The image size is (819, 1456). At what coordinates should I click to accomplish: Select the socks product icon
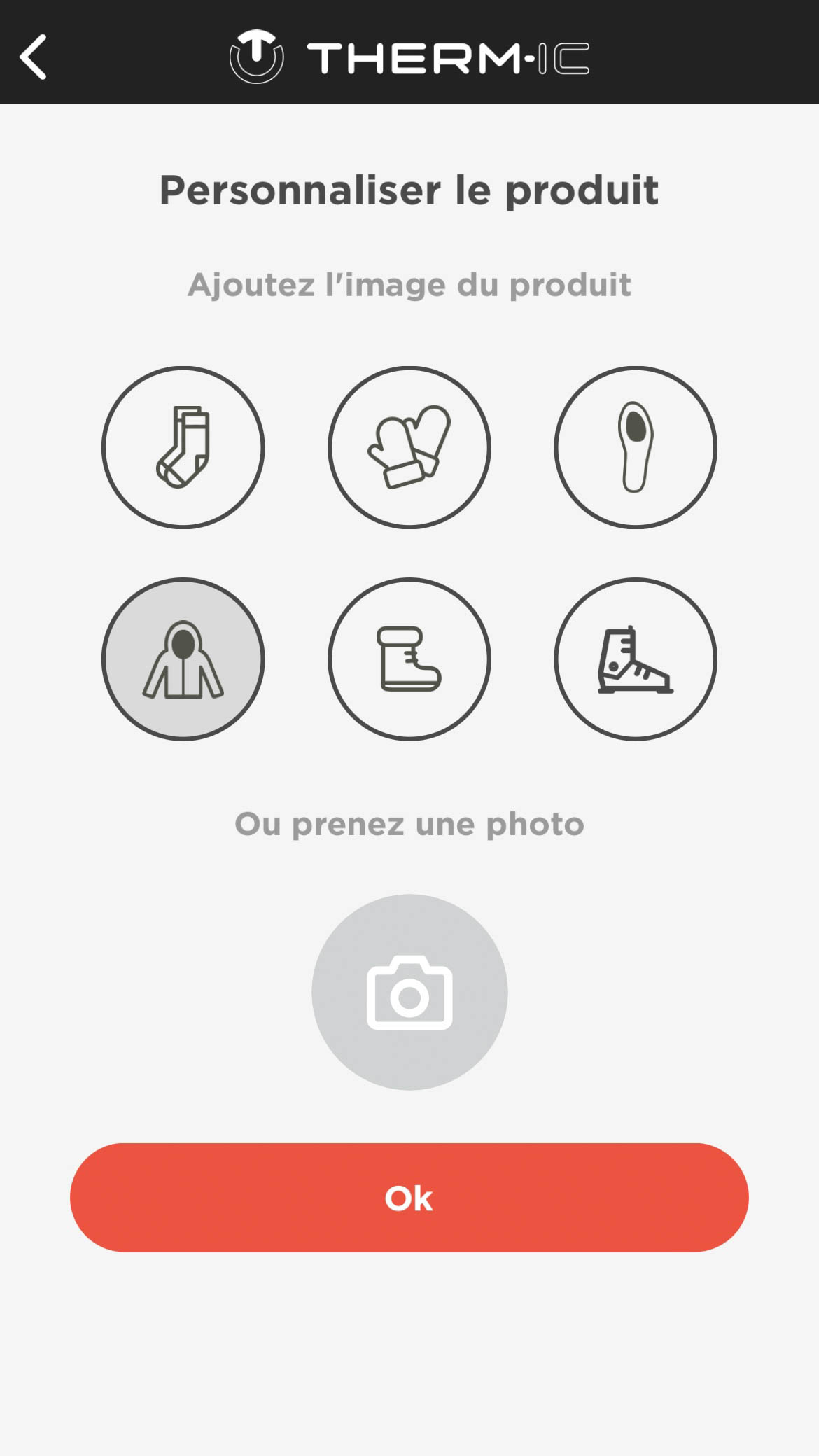pos(183,447)
